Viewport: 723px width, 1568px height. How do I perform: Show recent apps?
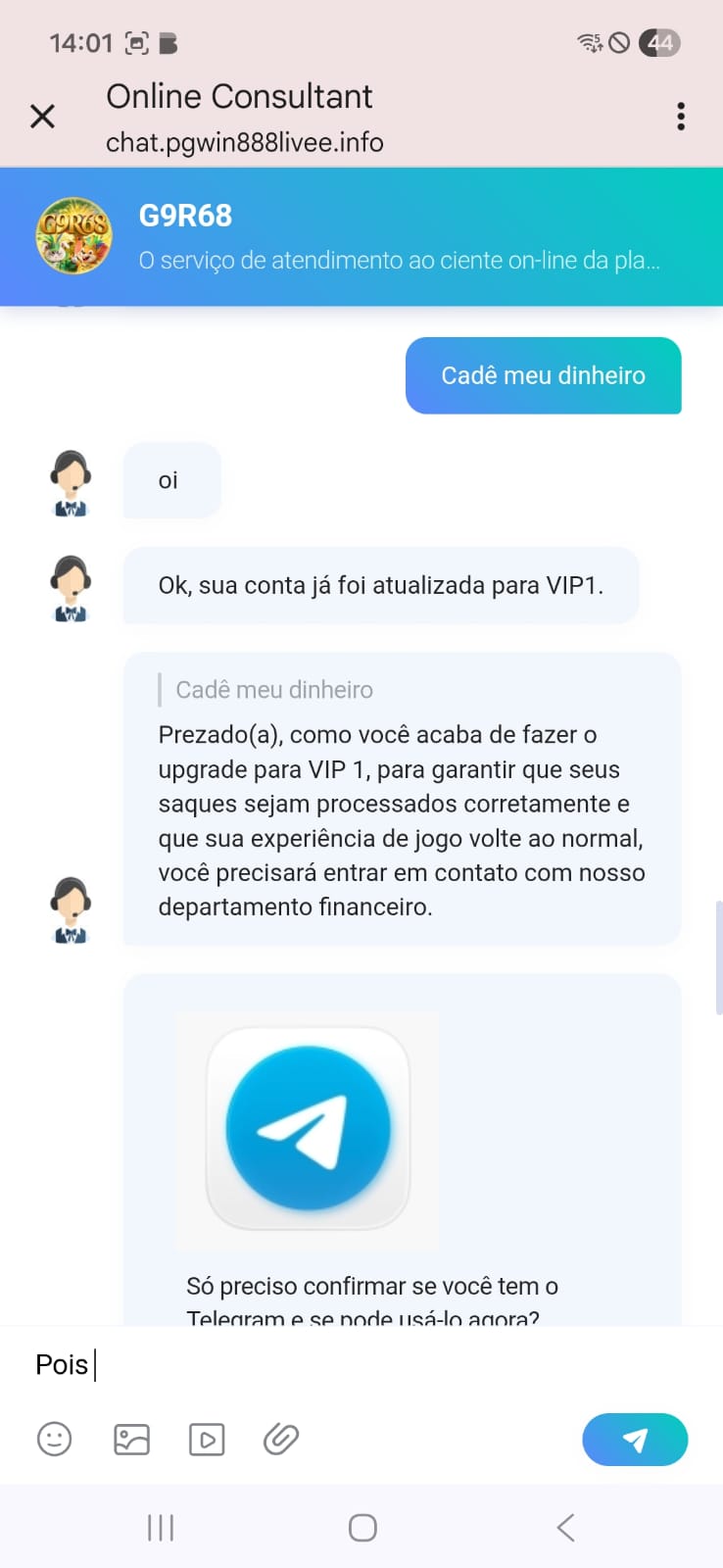160,1527
